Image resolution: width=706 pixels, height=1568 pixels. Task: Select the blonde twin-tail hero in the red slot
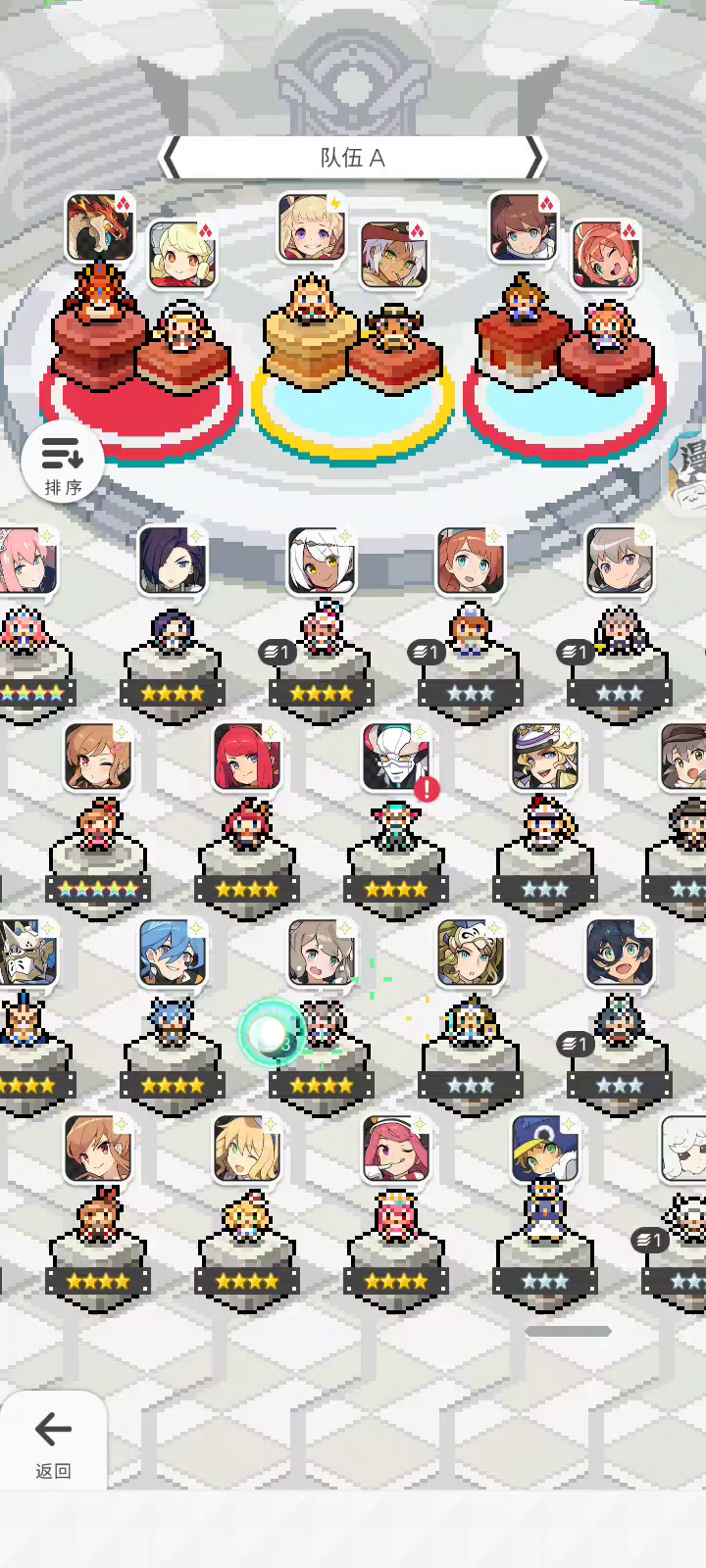click(x=182, y=255)
